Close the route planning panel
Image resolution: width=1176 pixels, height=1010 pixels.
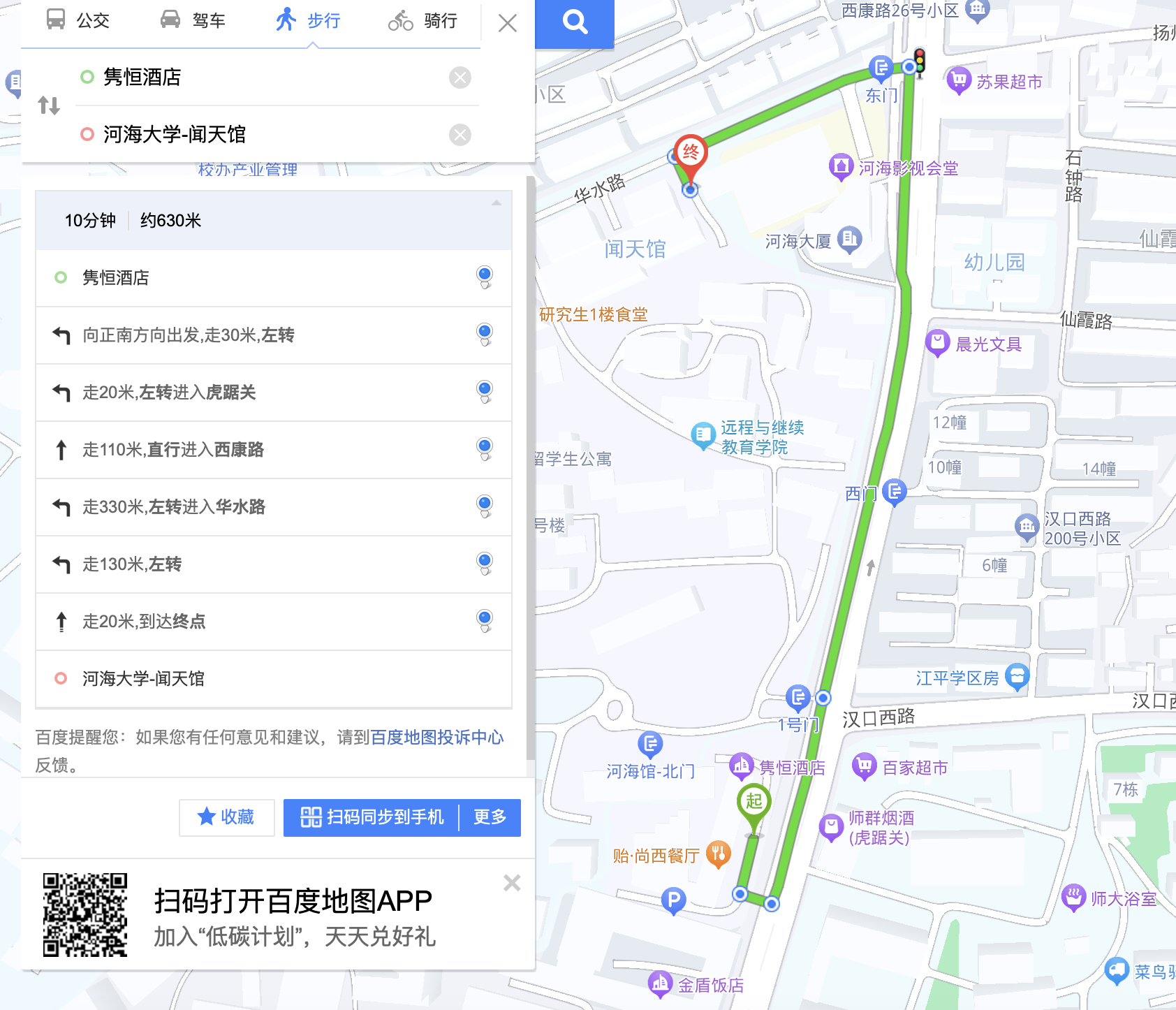(x=508, y=23)
